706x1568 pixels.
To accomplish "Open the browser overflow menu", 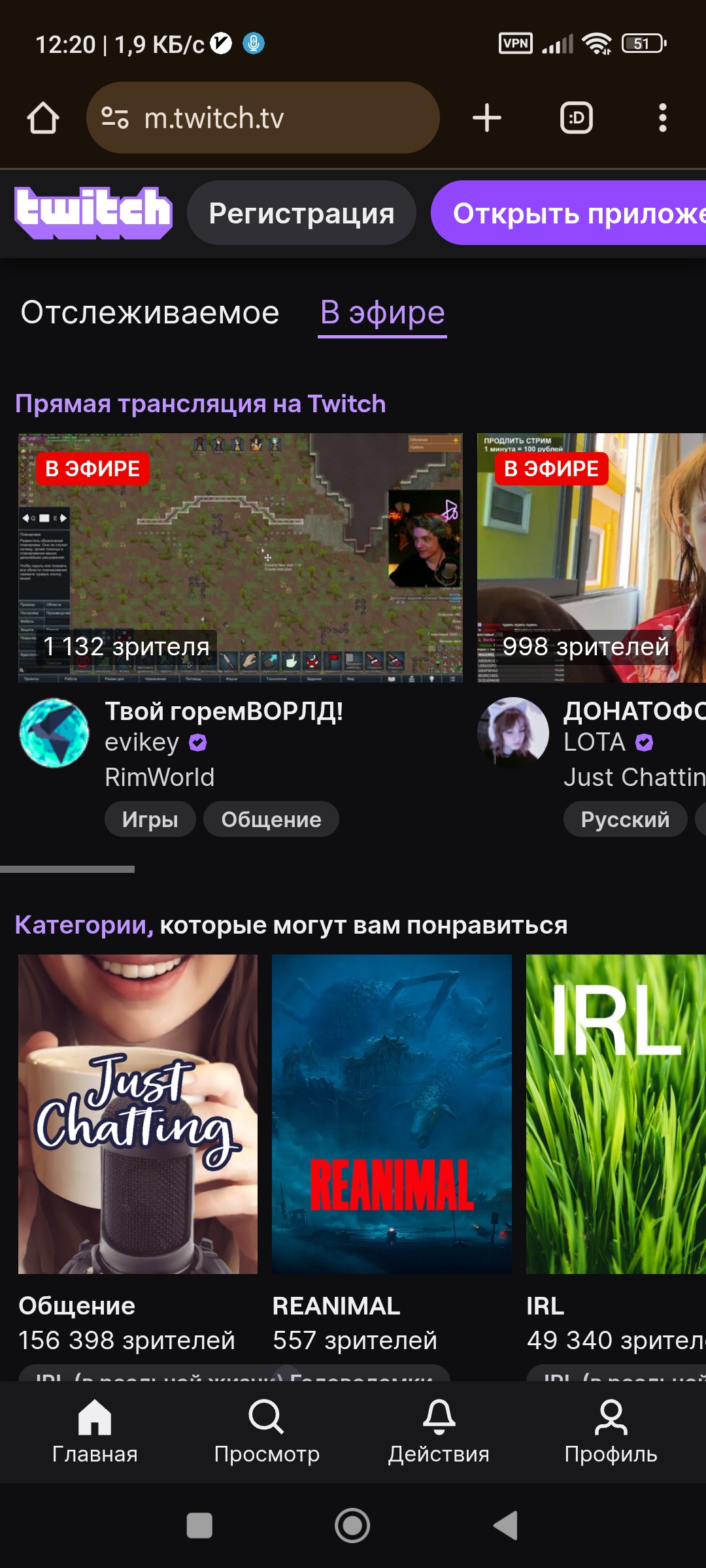I will point(663,118).
